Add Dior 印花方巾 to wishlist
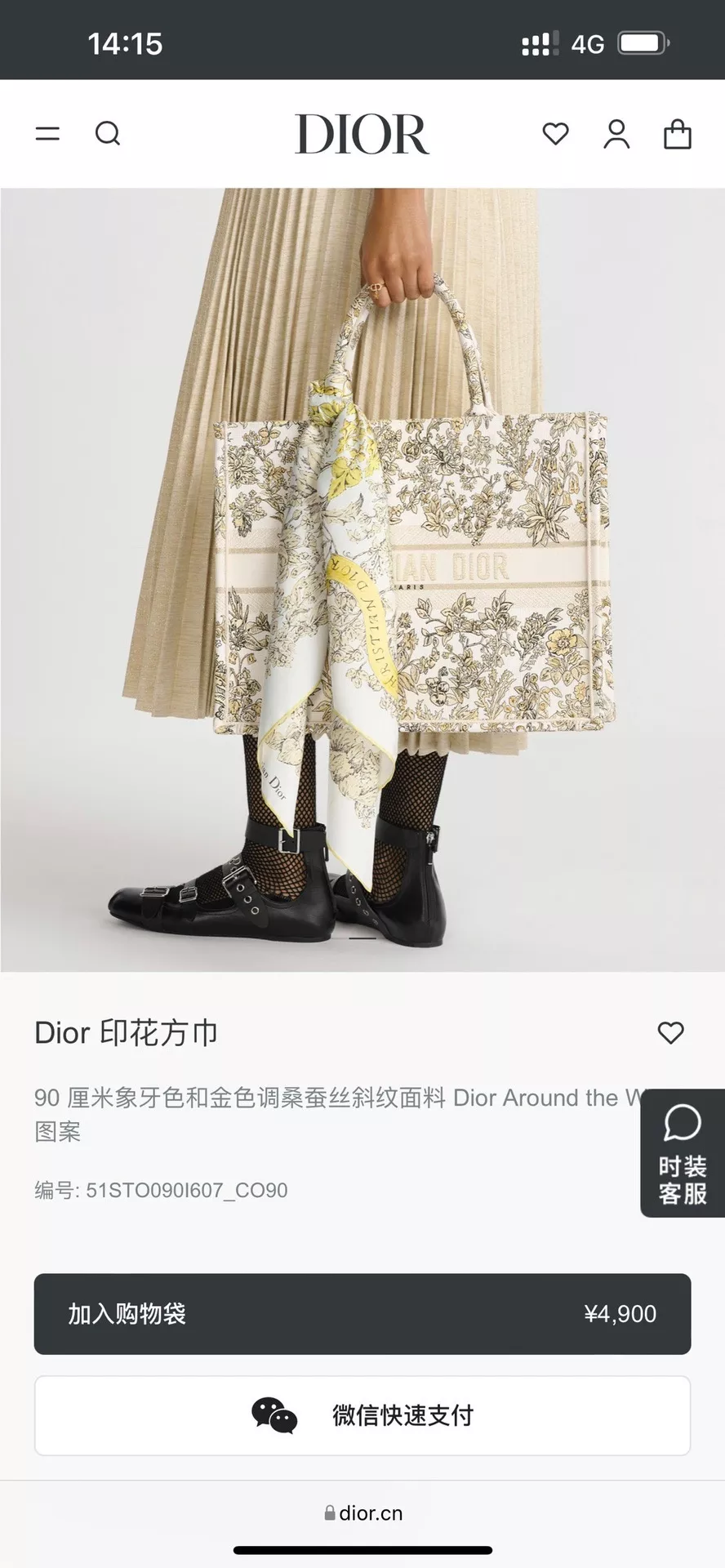725x1568 pixels. pos(671,1033)
